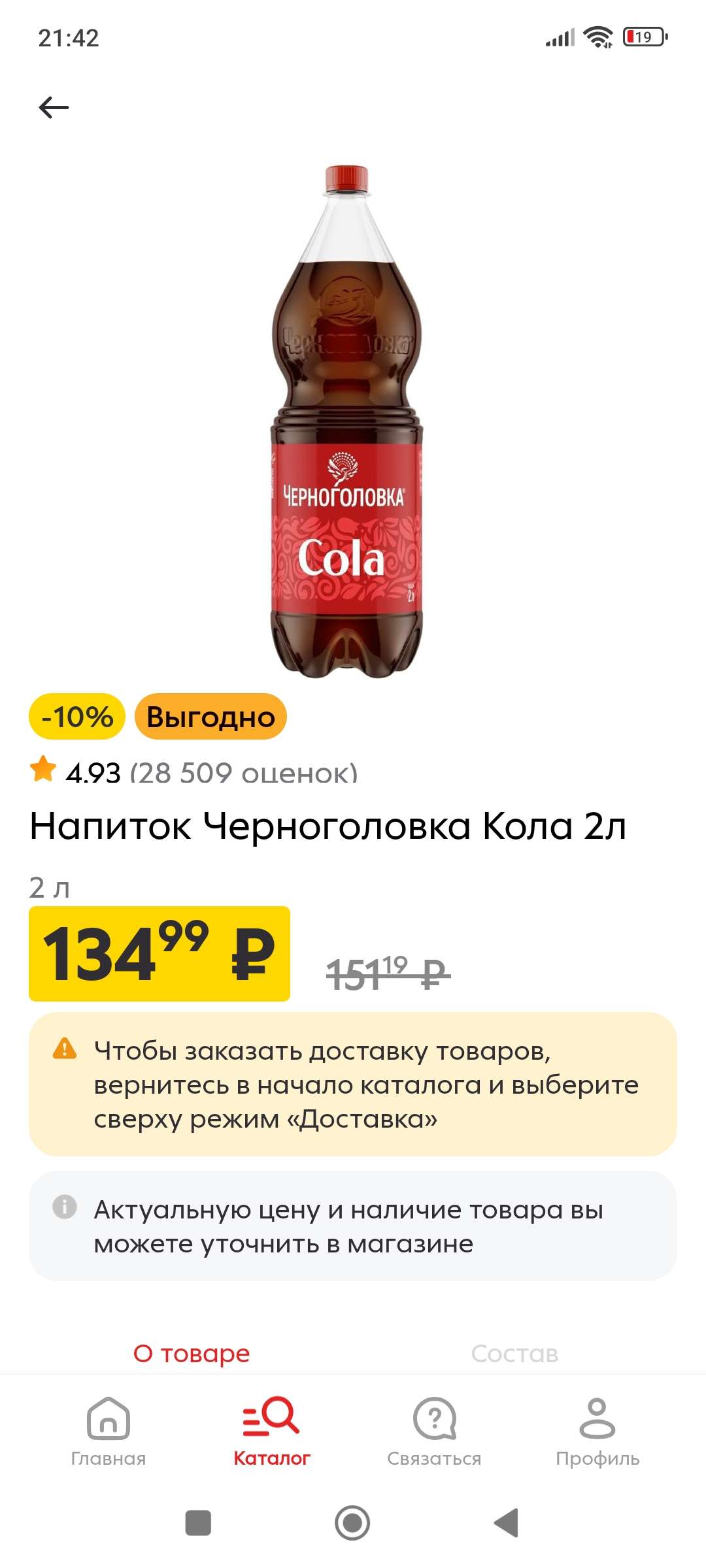Open recent apps with the square button

click(198, 1523)
